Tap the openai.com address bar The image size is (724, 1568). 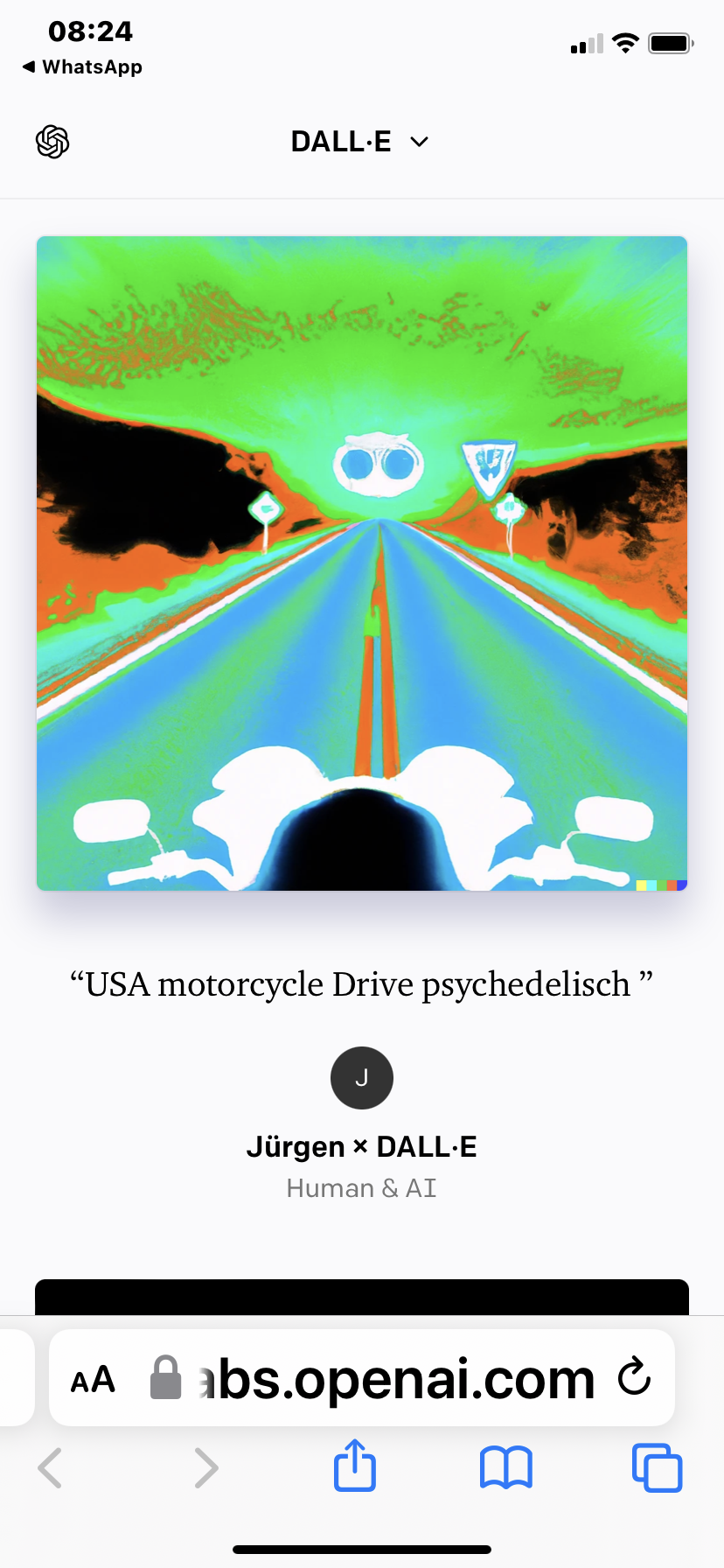[x=362, y=1378]
